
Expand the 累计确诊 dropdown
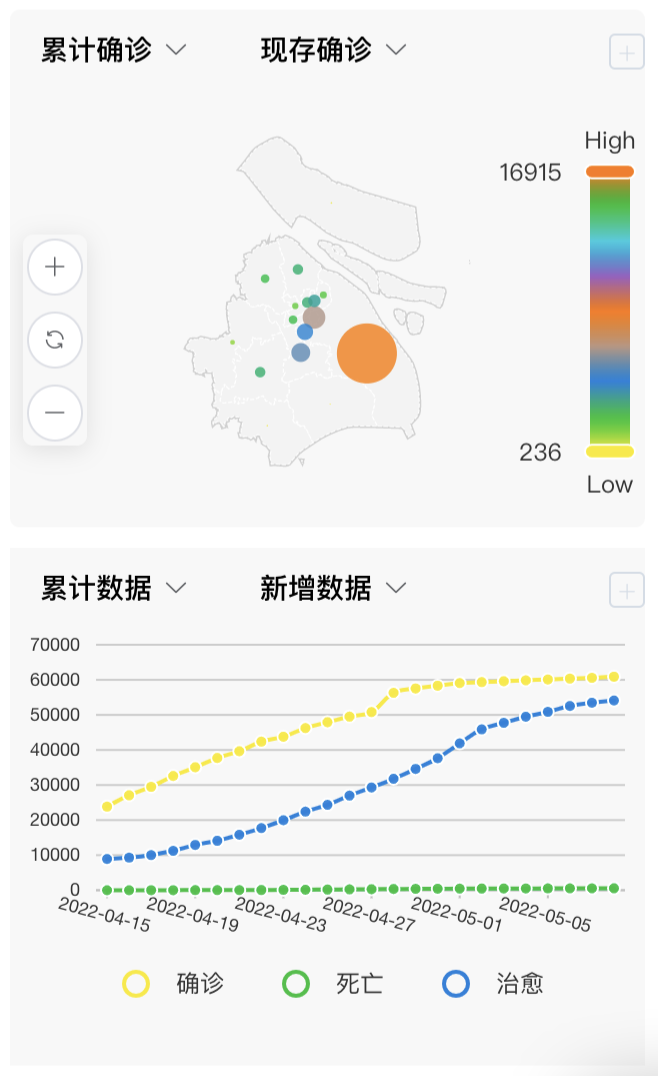pos(113,50)
